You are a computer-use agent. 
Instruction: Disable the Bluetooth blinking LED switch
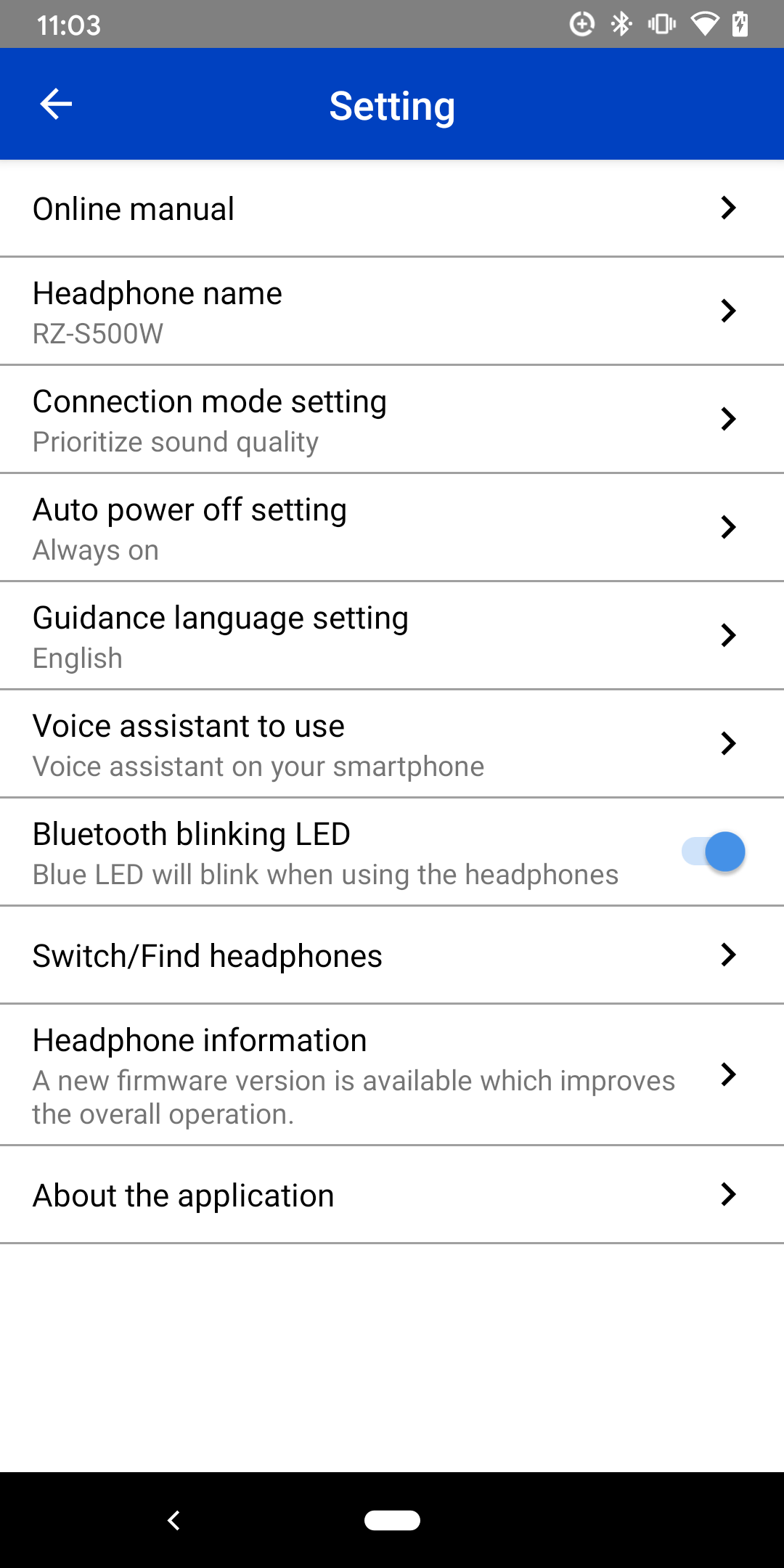pyautogui.click(x=714, y=852)
